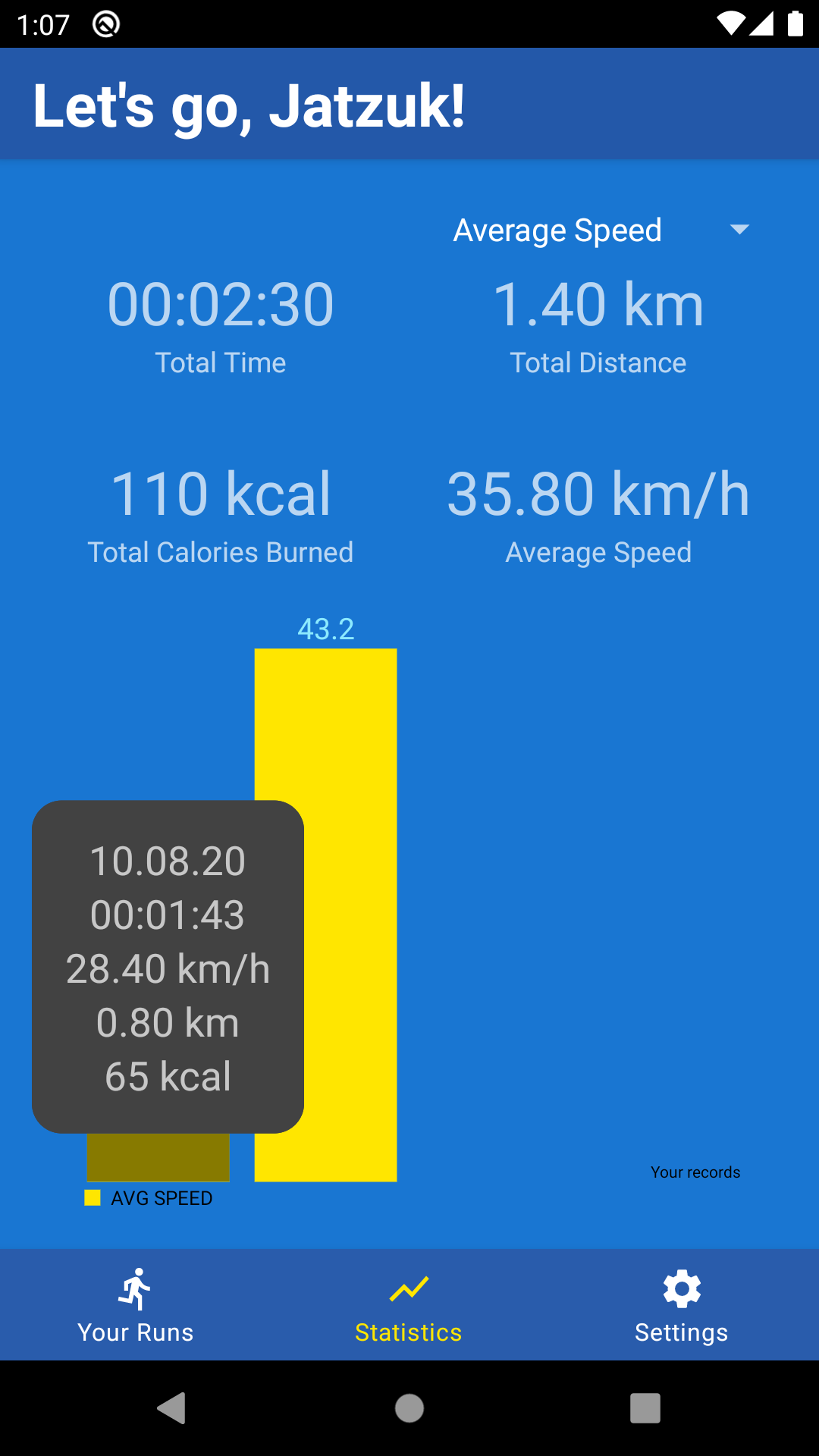The height and width of the screenshot is (1456, 819).
Task: Navigate back with the system back button
Action: [x=171, y=1408]
